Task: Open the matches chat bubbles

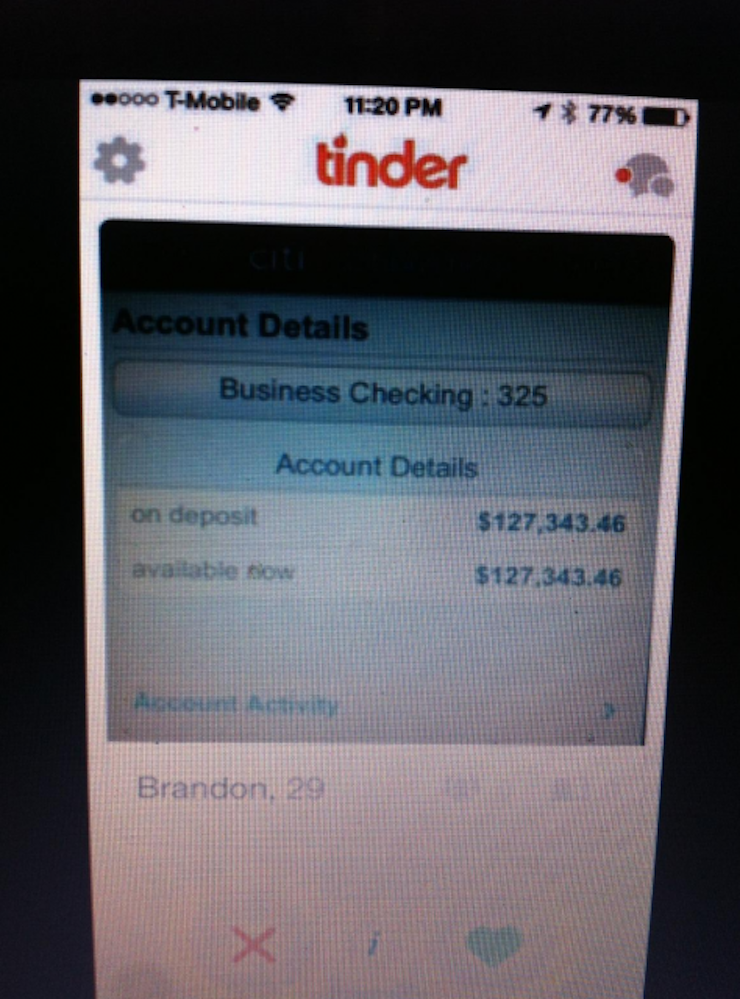Action: click(x=645, y=176)
